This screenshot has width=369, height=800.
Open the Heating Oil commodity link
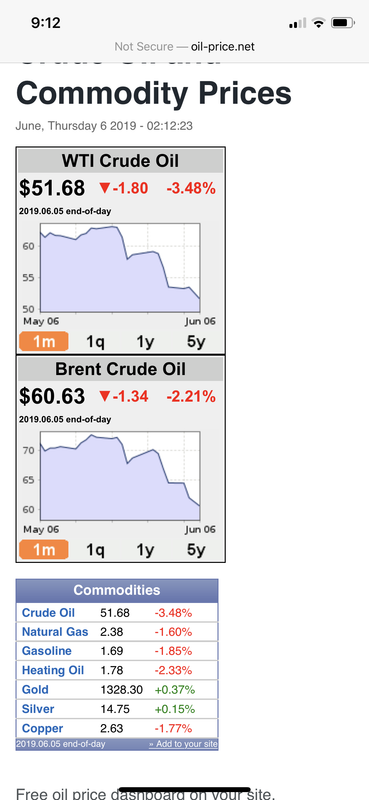click(53, 670)
